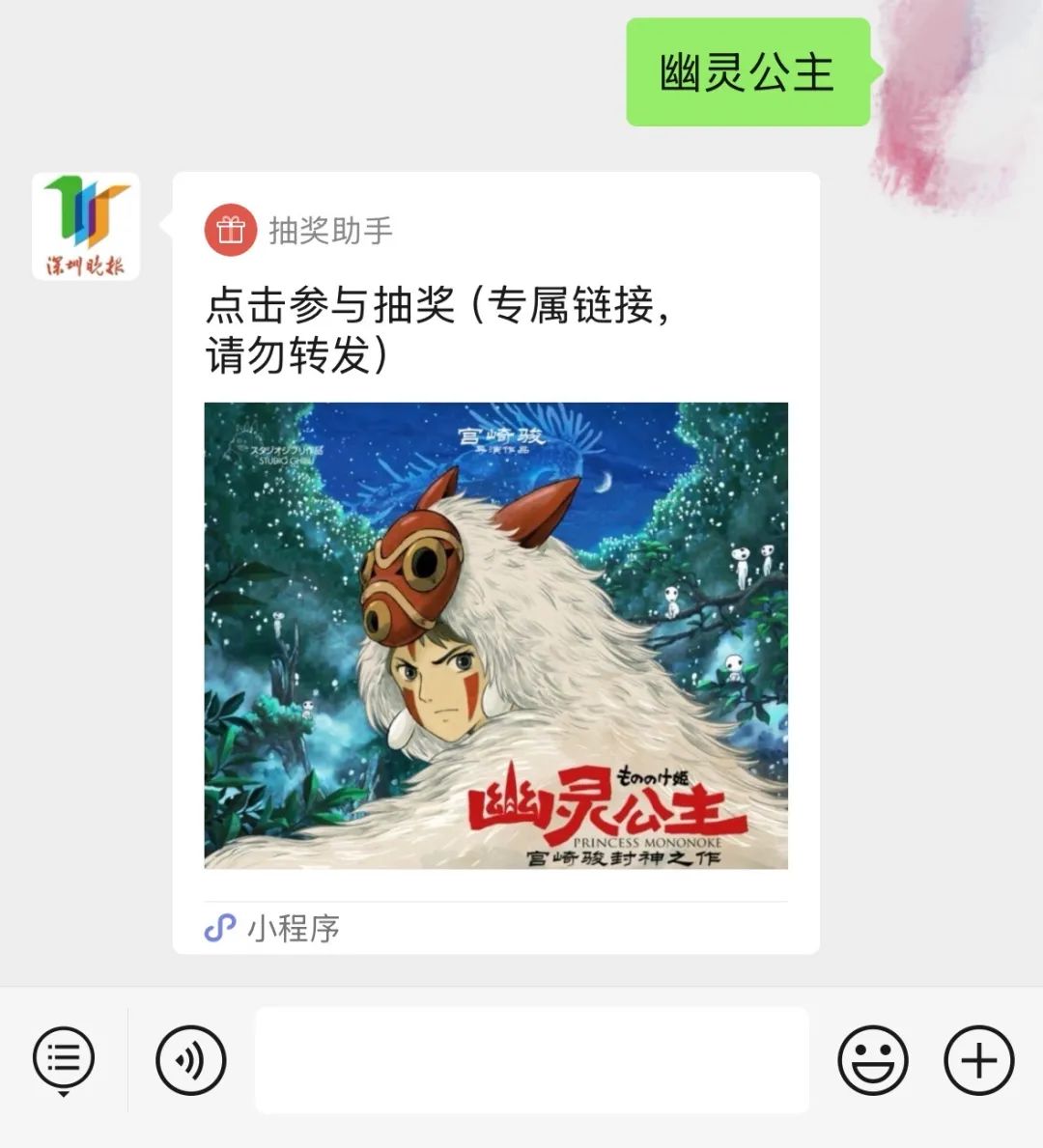Open the 深圳晚报 account avatar

tap(86, 227)
